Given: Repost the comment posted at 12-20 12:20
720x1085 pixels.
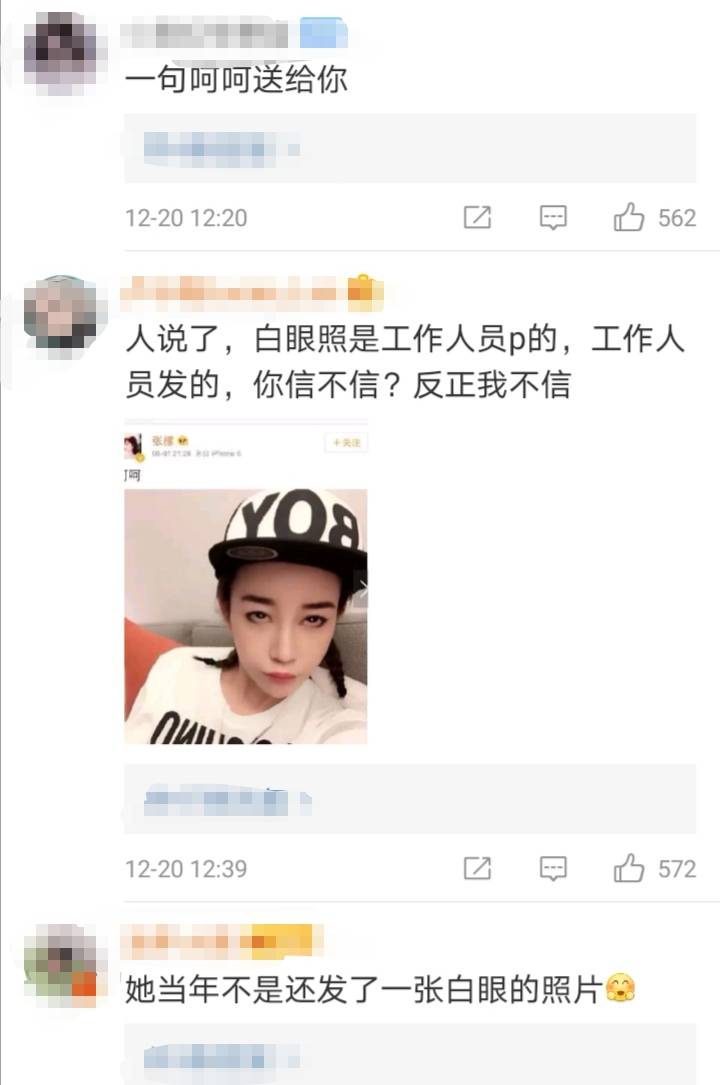Looking at the screenshot, I should 478,217.
